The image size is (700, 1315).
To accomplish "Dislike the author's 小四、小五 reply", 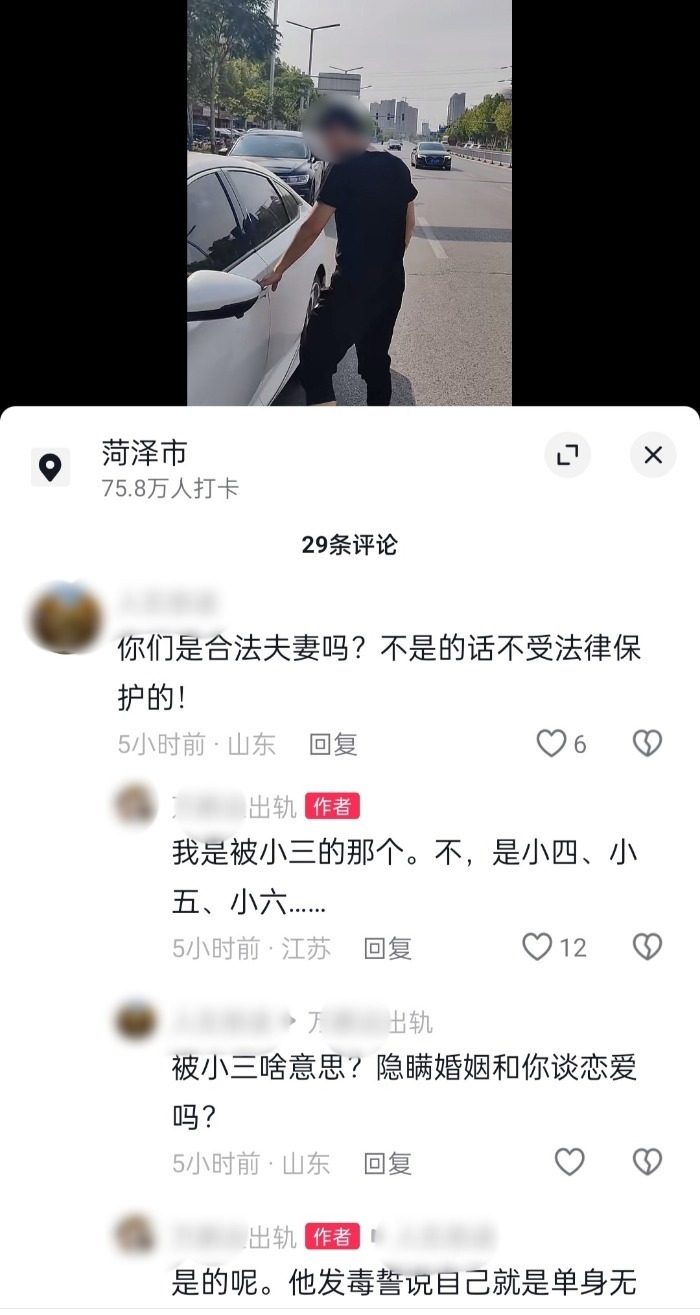I will pos(648,947).
